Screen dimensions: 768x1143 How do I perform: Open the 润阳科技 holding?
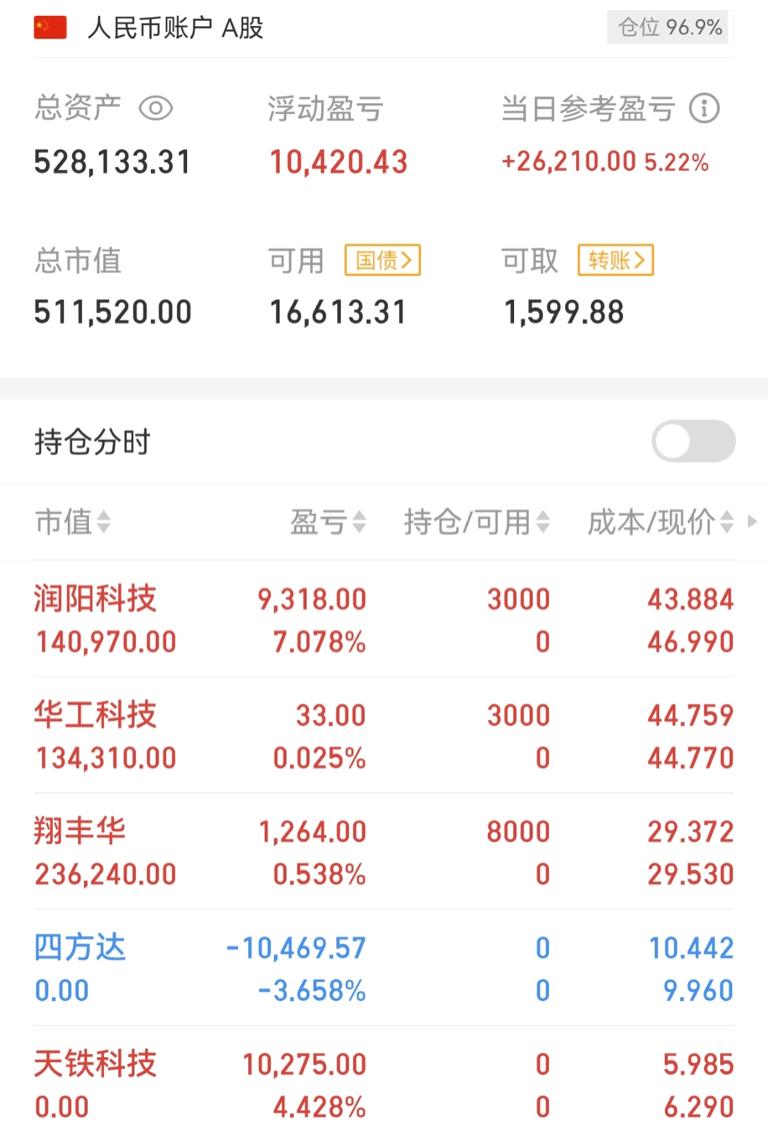(x=384, y=620)
